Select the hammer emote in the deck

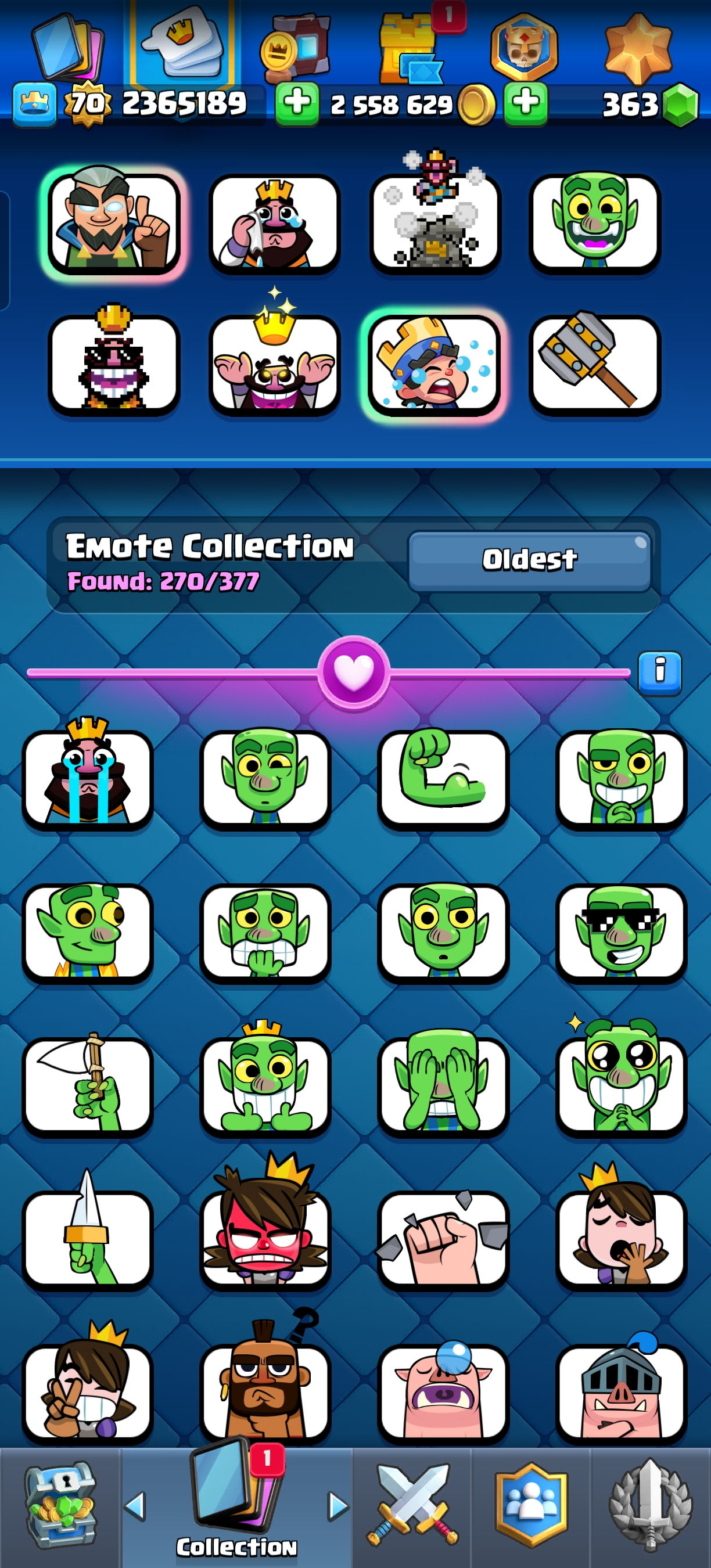tap(595, 364)
